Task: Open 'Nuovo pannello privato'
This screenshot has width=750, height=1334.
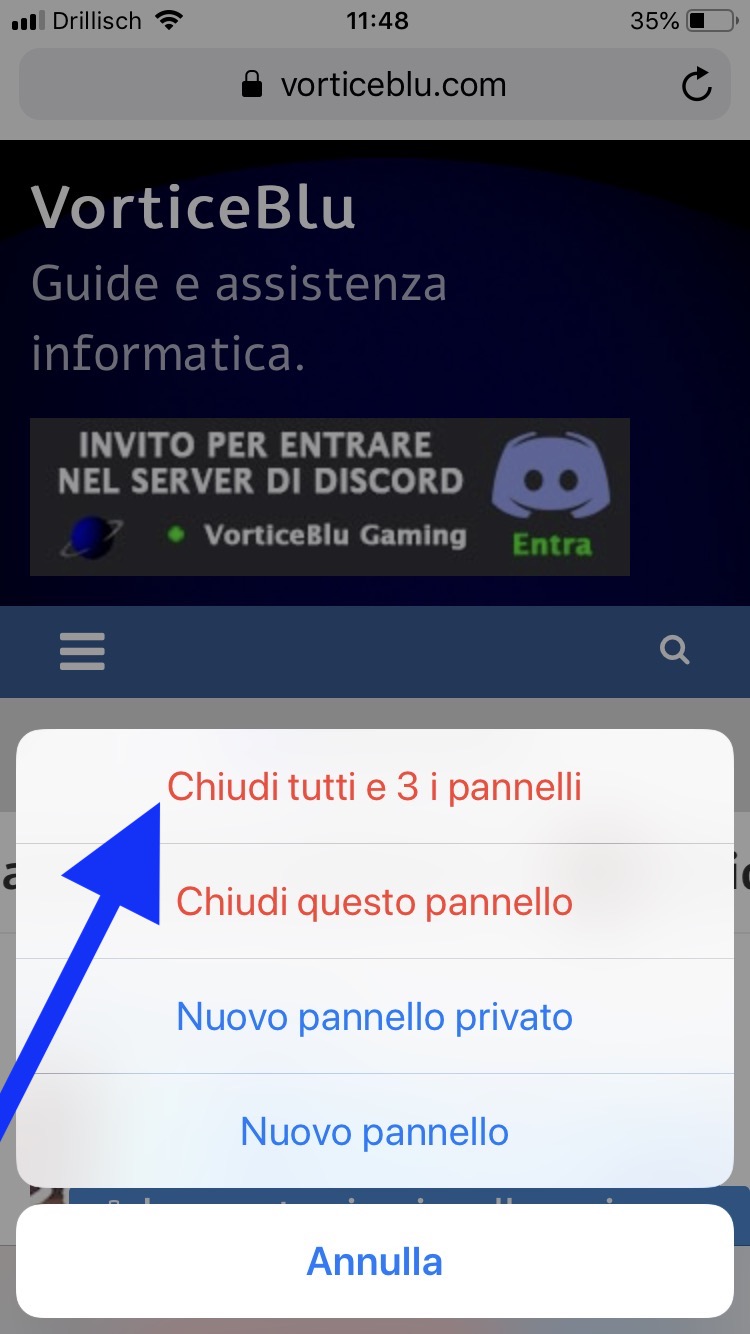Action: tap(374, 1017)
